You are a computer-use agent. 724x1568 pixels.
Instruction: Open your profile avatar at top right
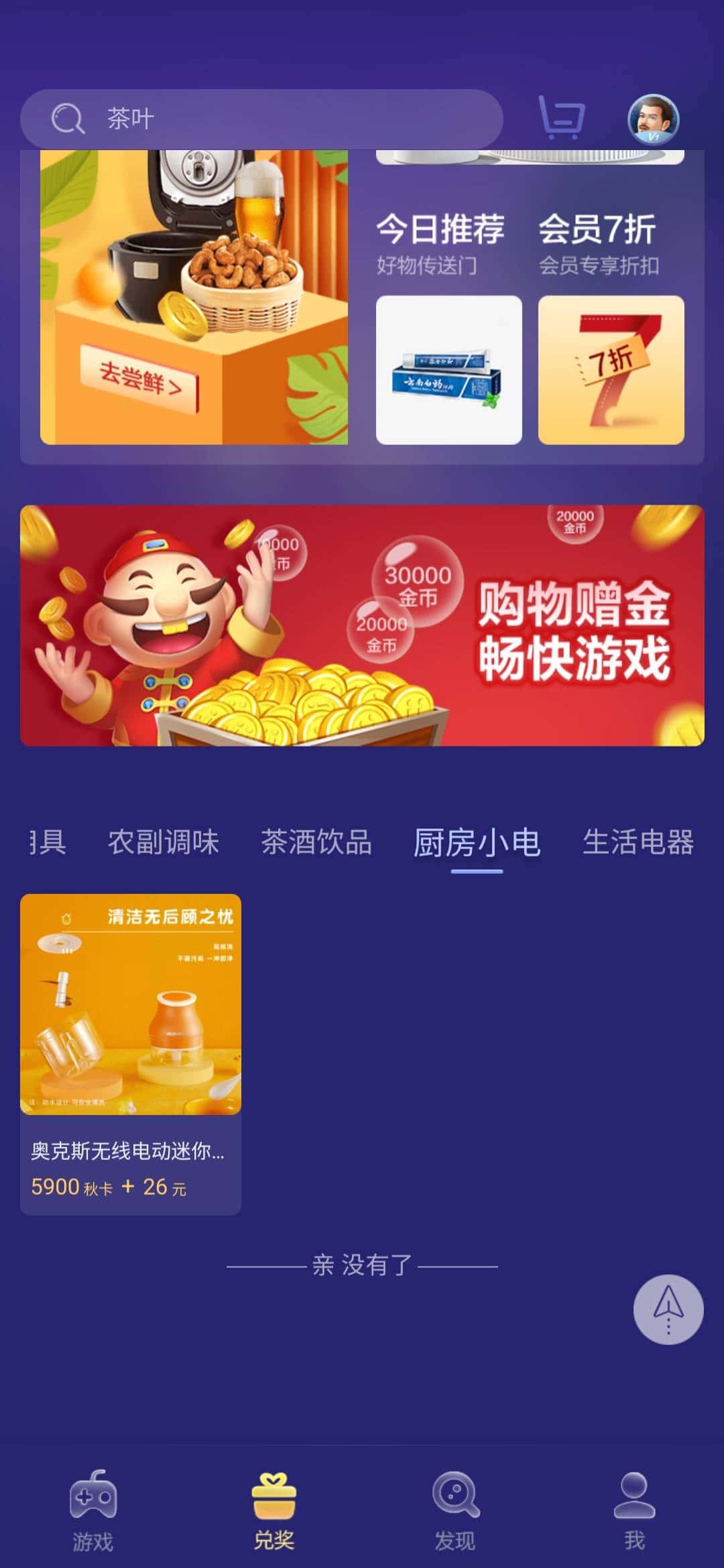click(x=652, y=119)
